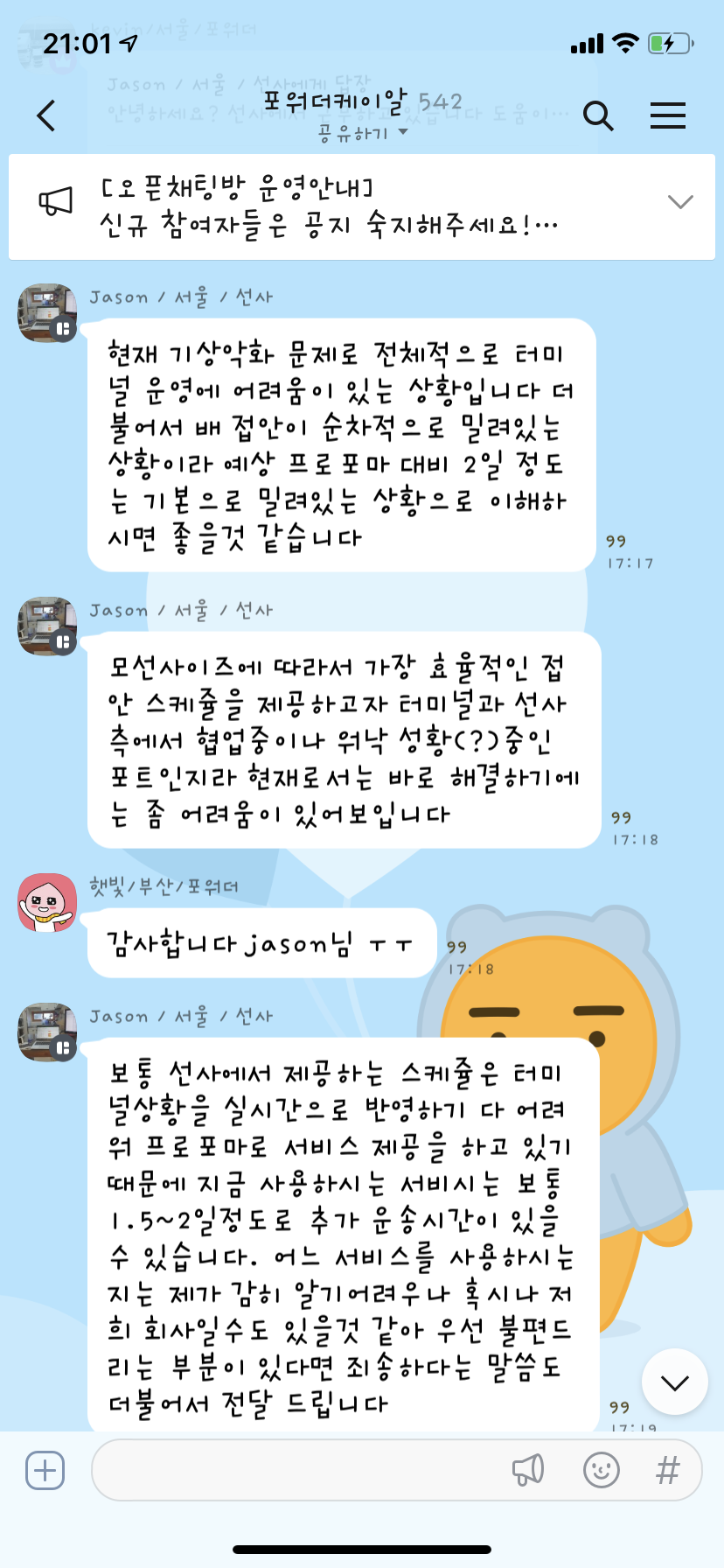Open the hashtag search
The width and height of the screenshot is (724, 1568).
coord(668,1471)
